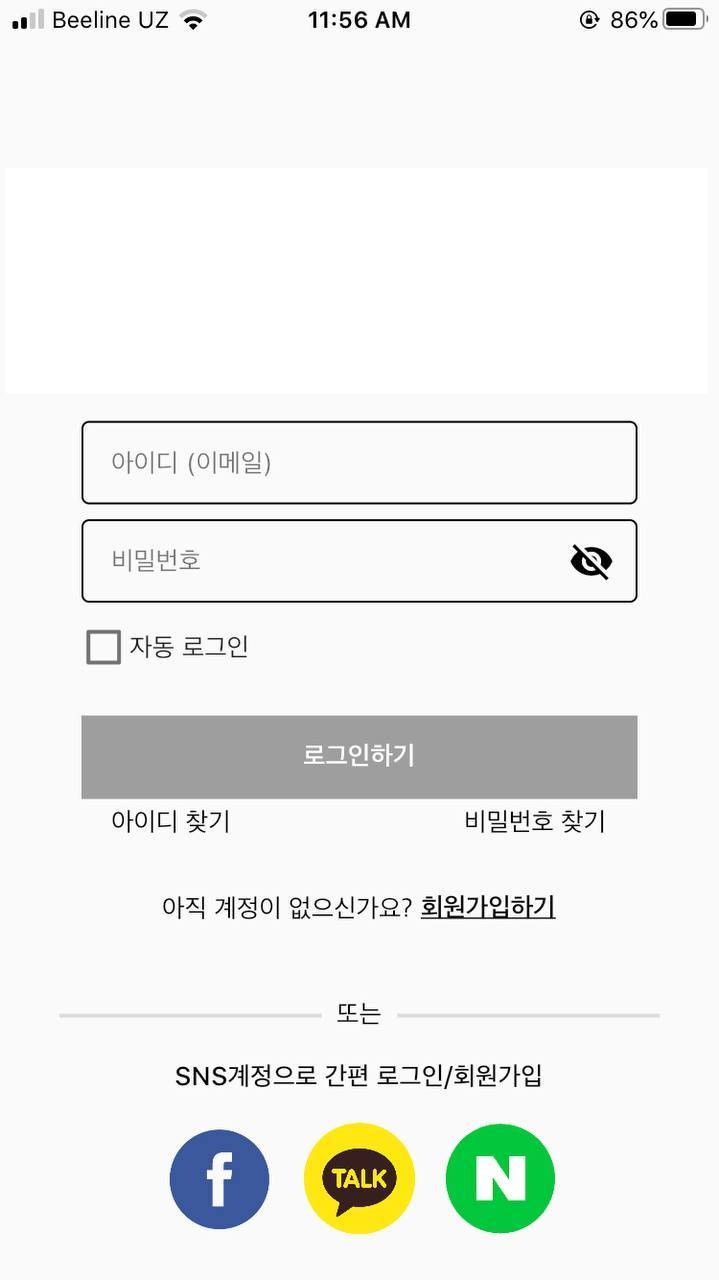The height and width of the screenshot is (1280, 719).
Task: Tap the 아이디 (이메일) input field
Action: (x=358, y=462)
